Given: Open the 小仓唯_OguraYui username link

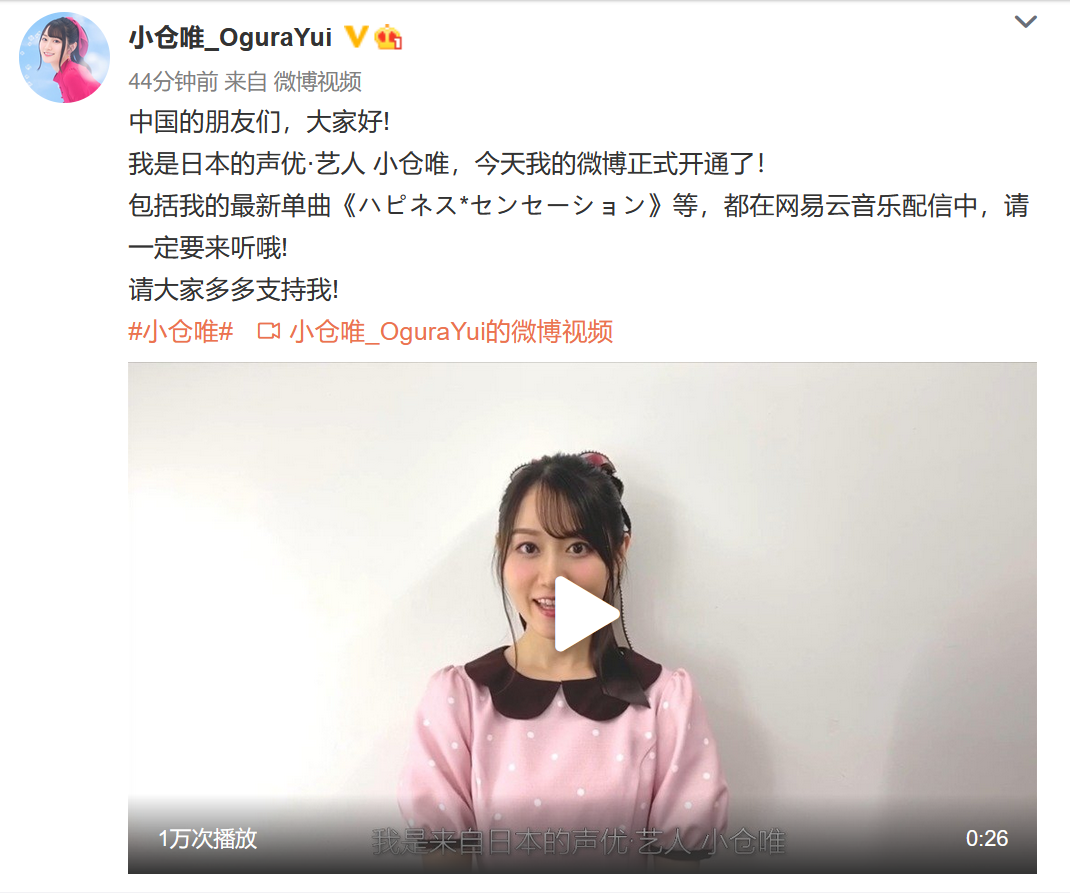Looking at the screenshot, I should (x=231, y=37).
